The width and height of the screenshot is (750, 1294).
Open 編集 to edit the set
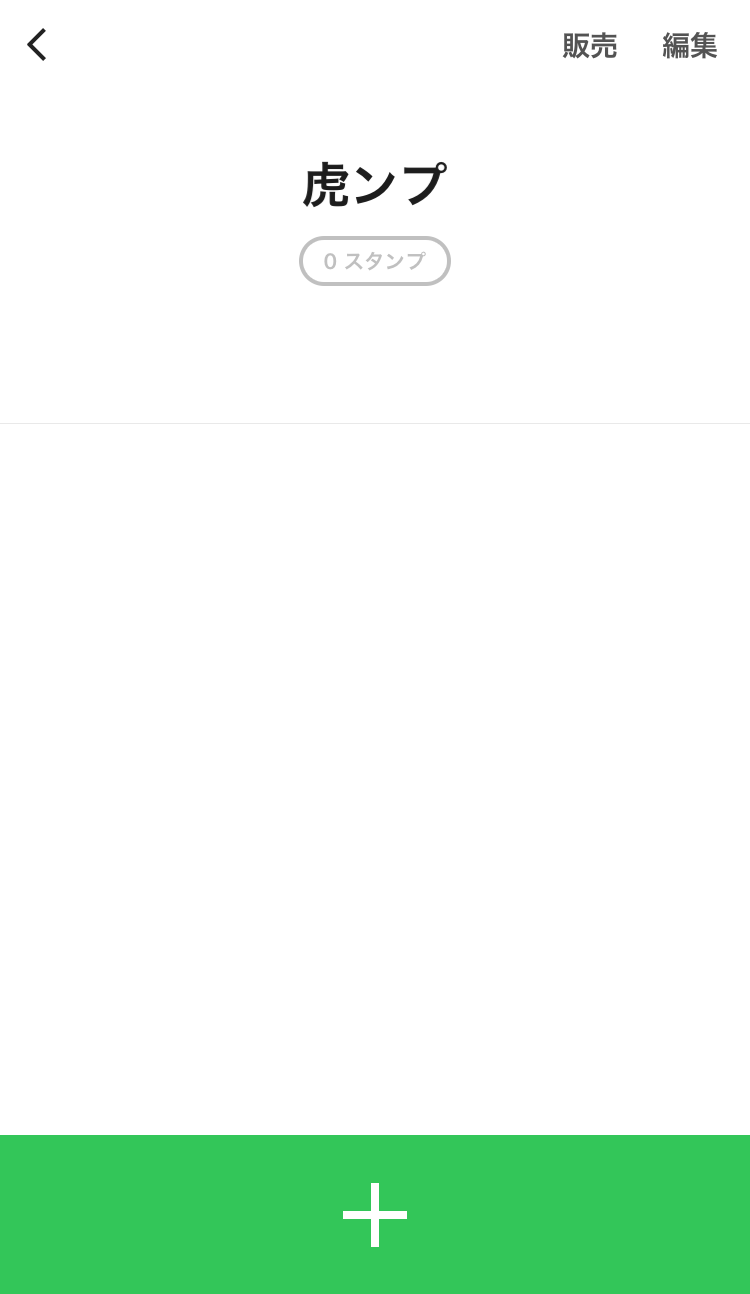click(689, 46)
